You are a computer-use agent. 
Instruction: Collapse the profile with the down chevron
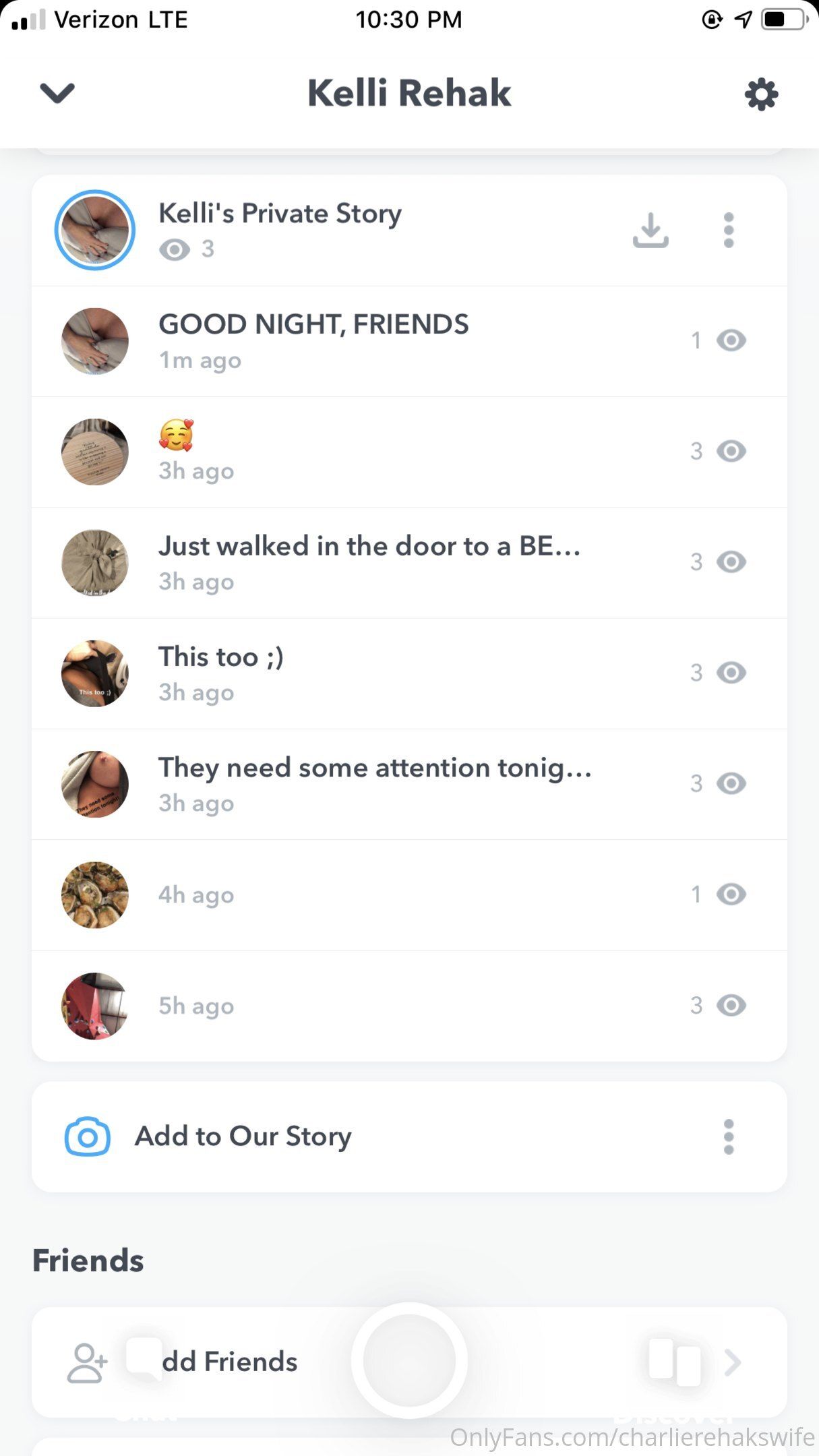click(57, 93)
